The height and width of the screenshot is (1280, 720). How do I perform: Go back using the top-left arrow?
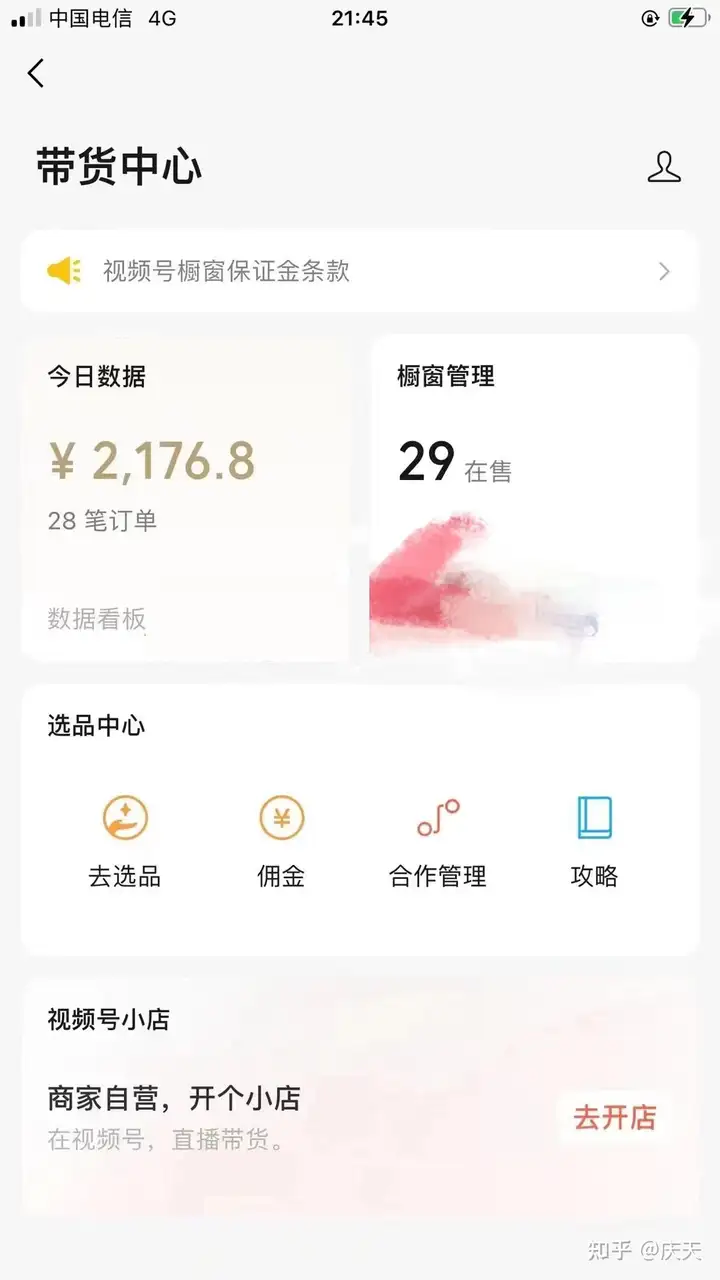(36, 73)
